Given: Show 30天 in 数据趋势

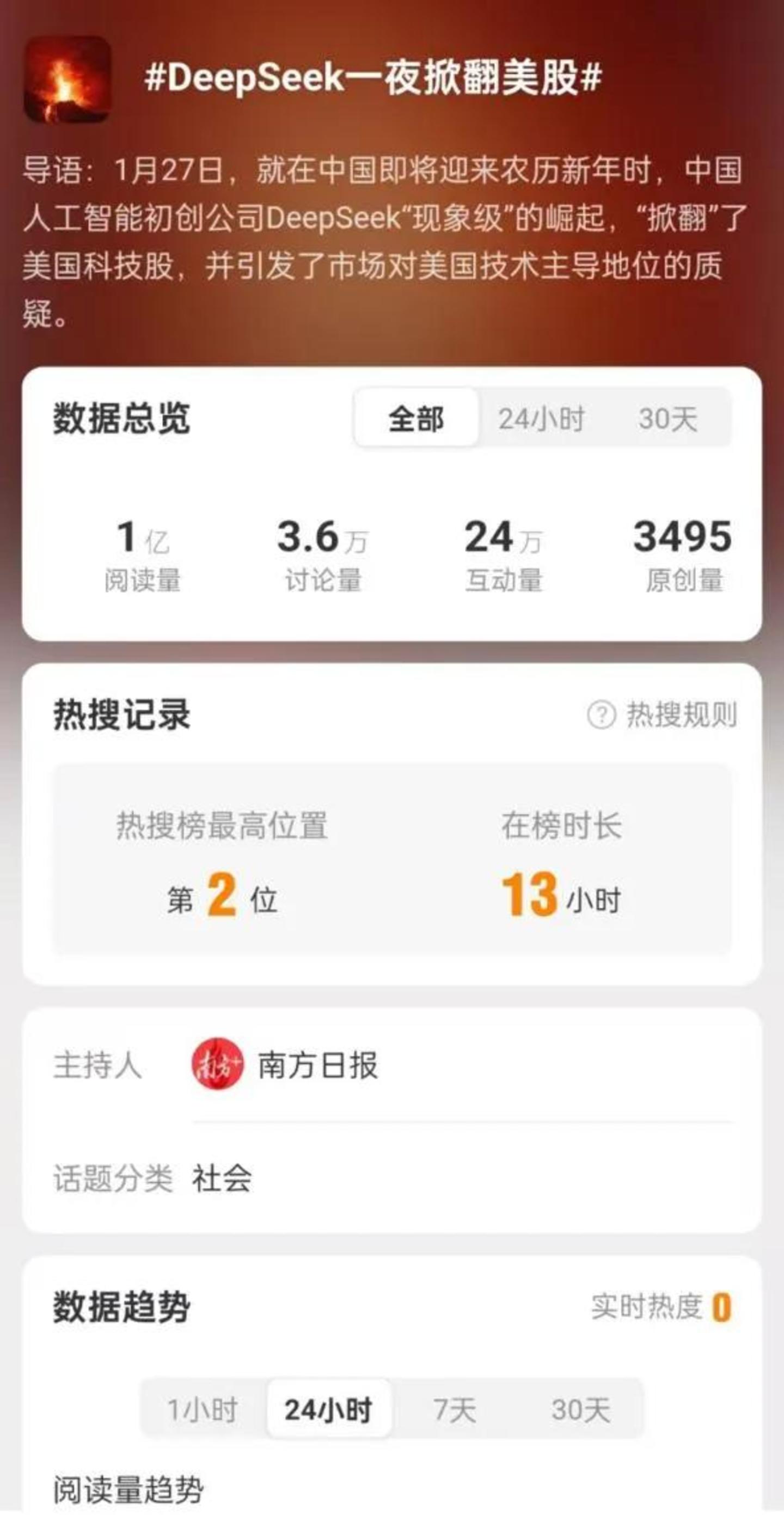Looking at the screenshot, I should point(580,1409).
